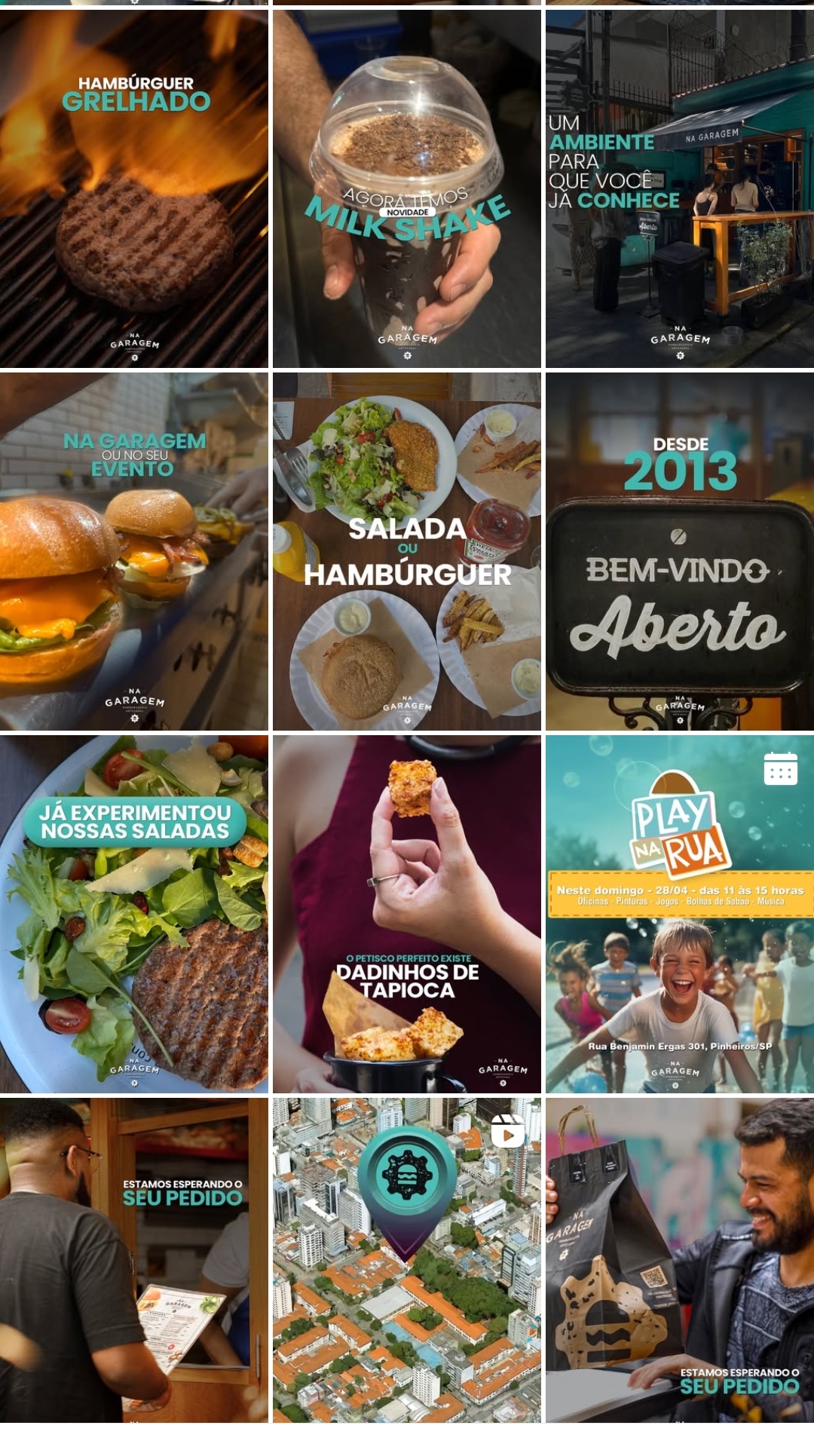Open the Salada ou Hambúrguer post

[407, 551]
